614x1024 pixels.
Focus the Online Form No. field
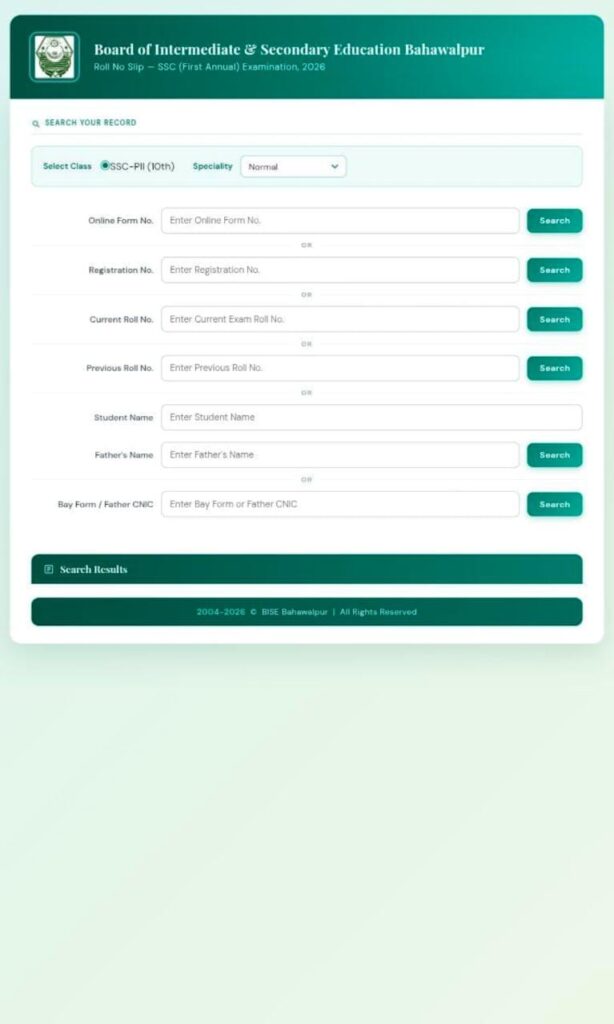click(340, 220)
